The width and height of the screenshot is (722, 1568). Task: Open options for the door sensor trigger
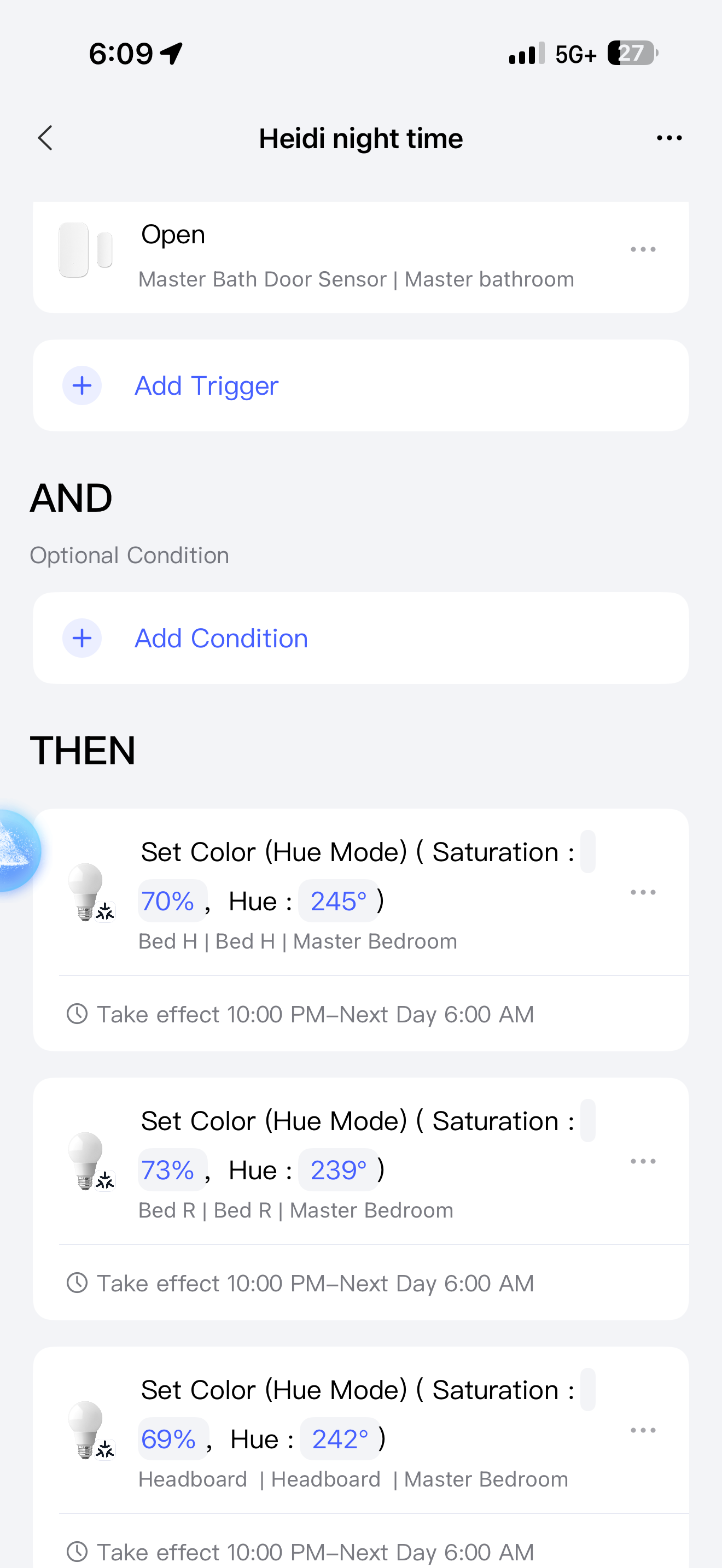click(643, 249)
